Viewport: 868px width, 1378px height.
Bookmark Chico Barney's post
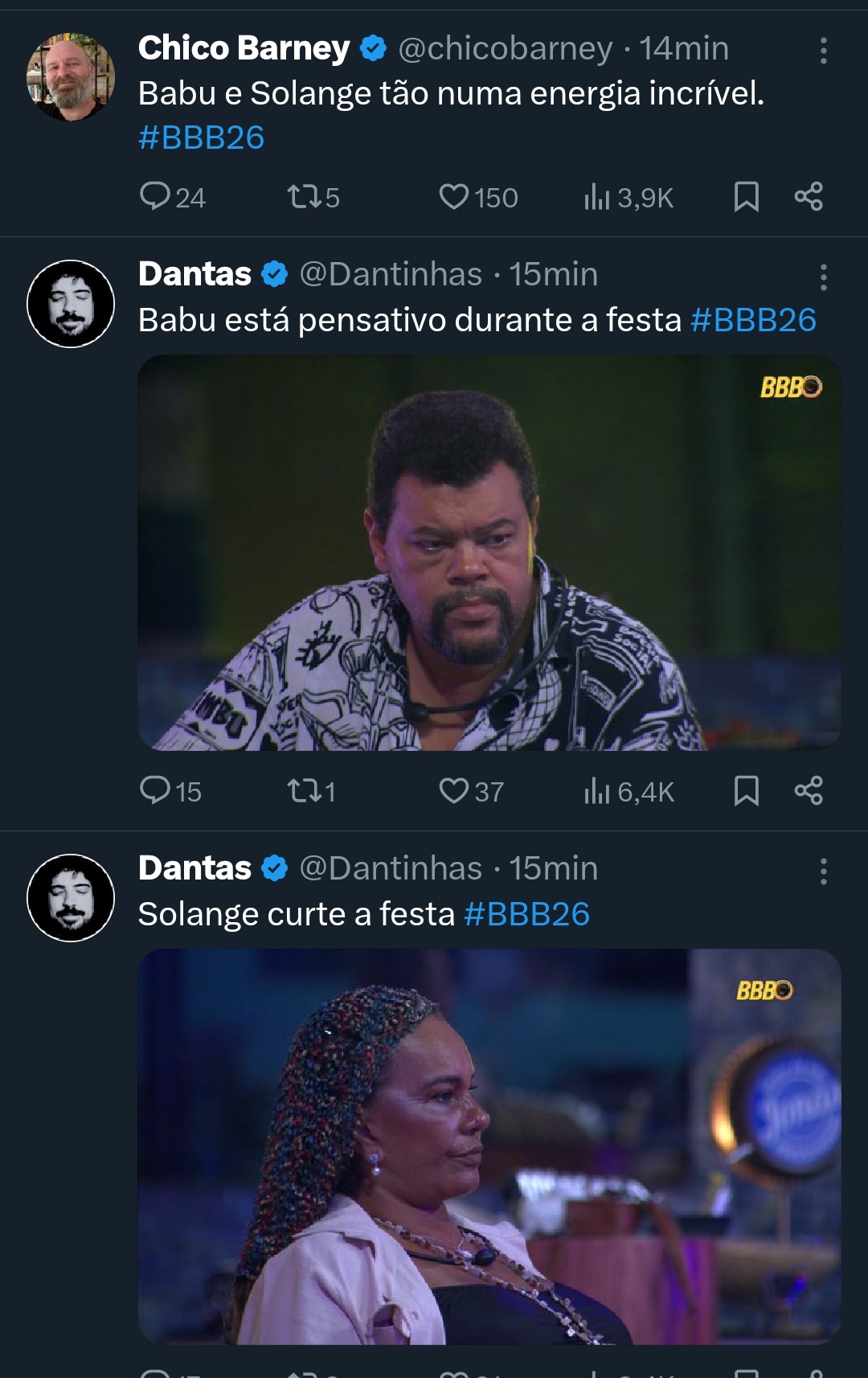pos(746,196)
